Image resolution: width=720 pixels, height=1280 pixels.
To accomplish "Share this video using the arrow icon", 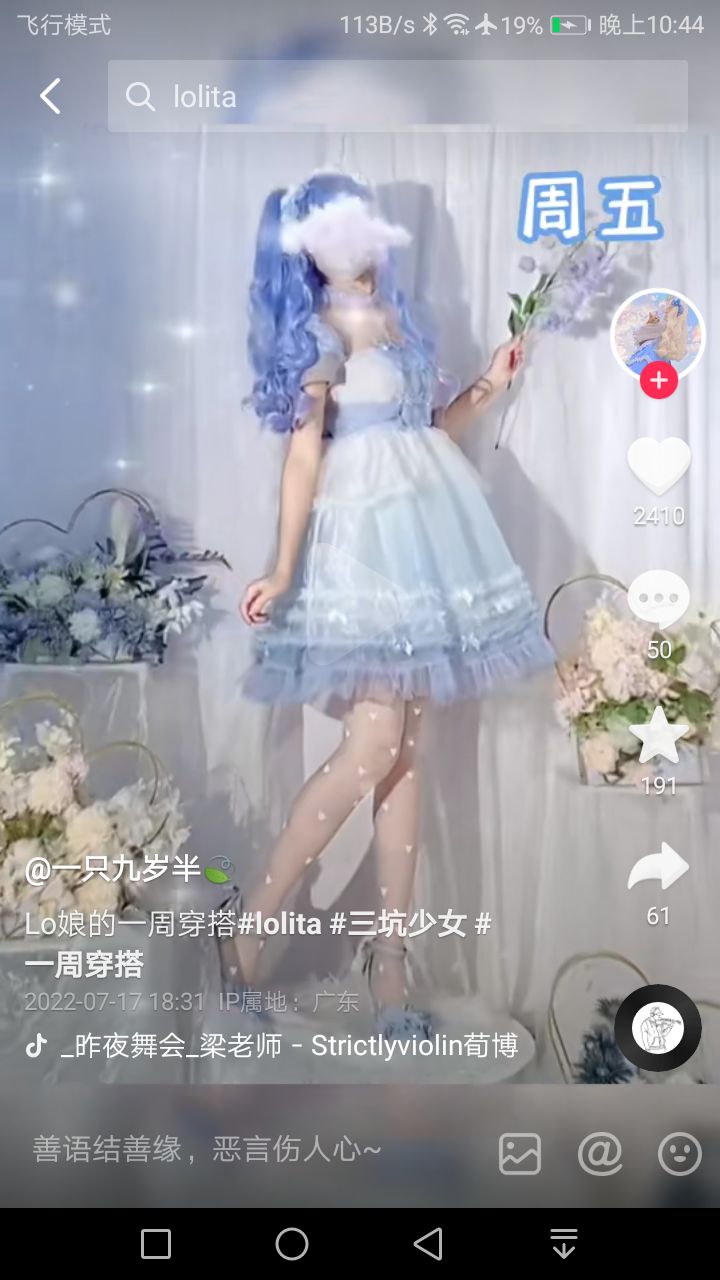I will 659,868.
